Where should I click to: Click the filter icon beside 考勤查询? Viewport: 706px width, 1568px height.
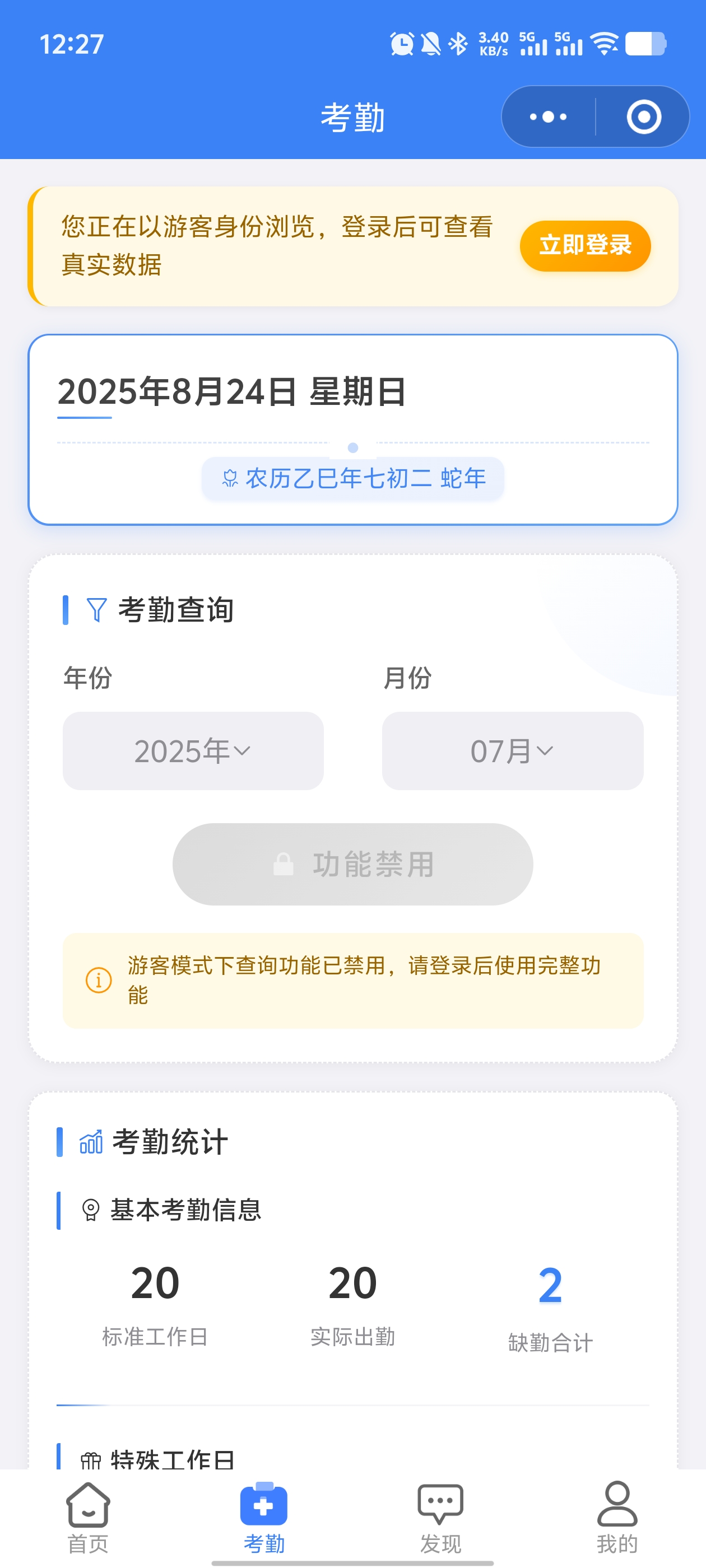pyautogui.click(x=96, y=607)
